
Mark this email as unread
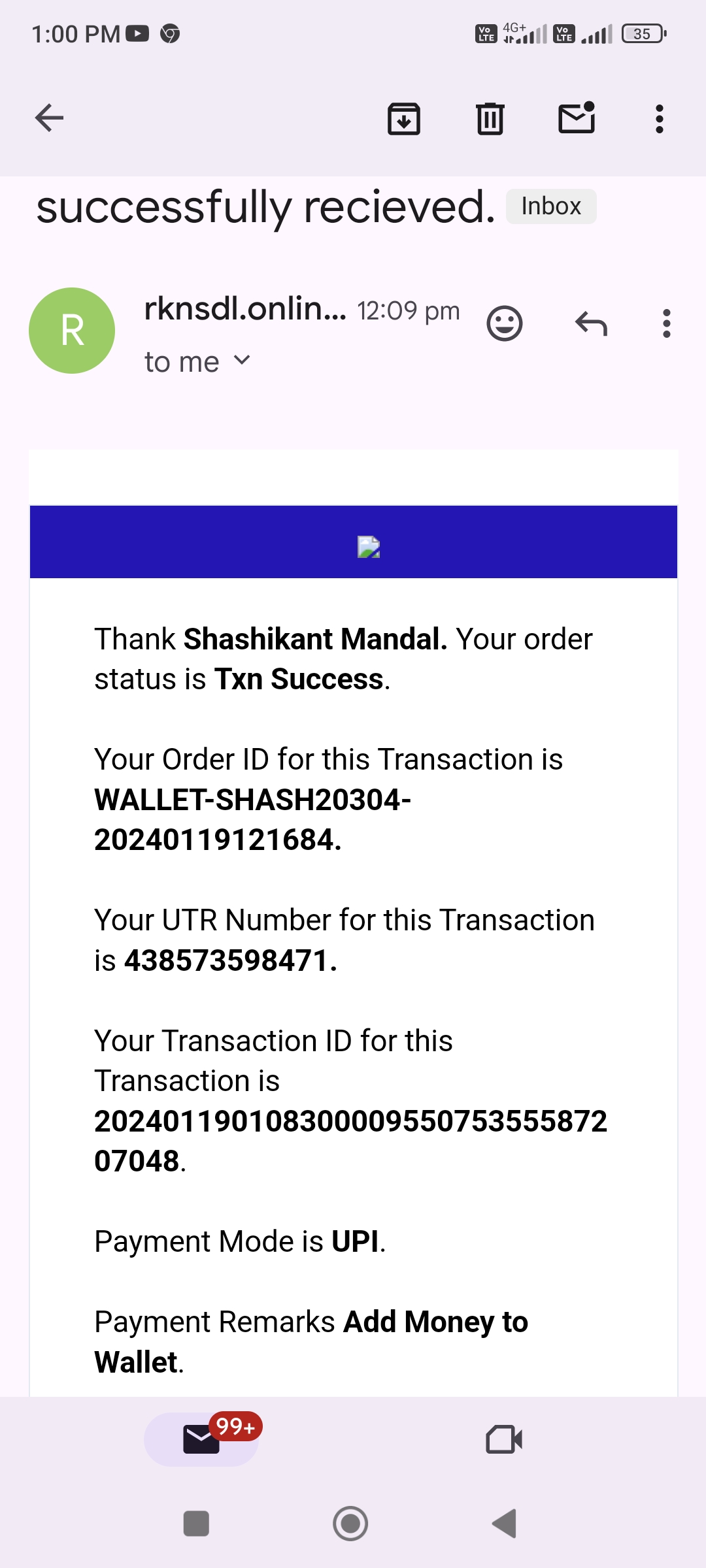[x=577, y=118]
